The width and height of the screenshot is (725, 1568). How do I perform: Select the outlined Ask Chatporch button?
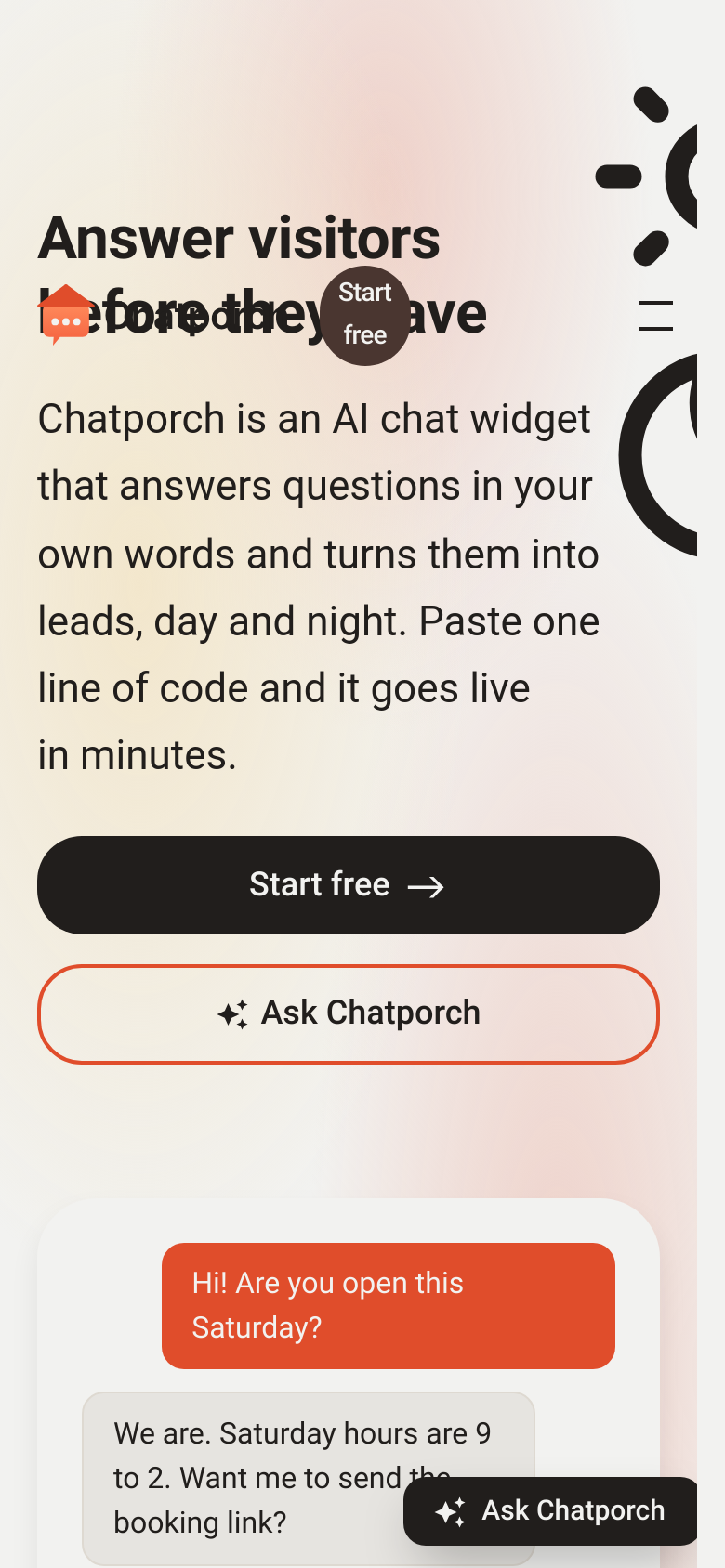(x=349, y=1013)
